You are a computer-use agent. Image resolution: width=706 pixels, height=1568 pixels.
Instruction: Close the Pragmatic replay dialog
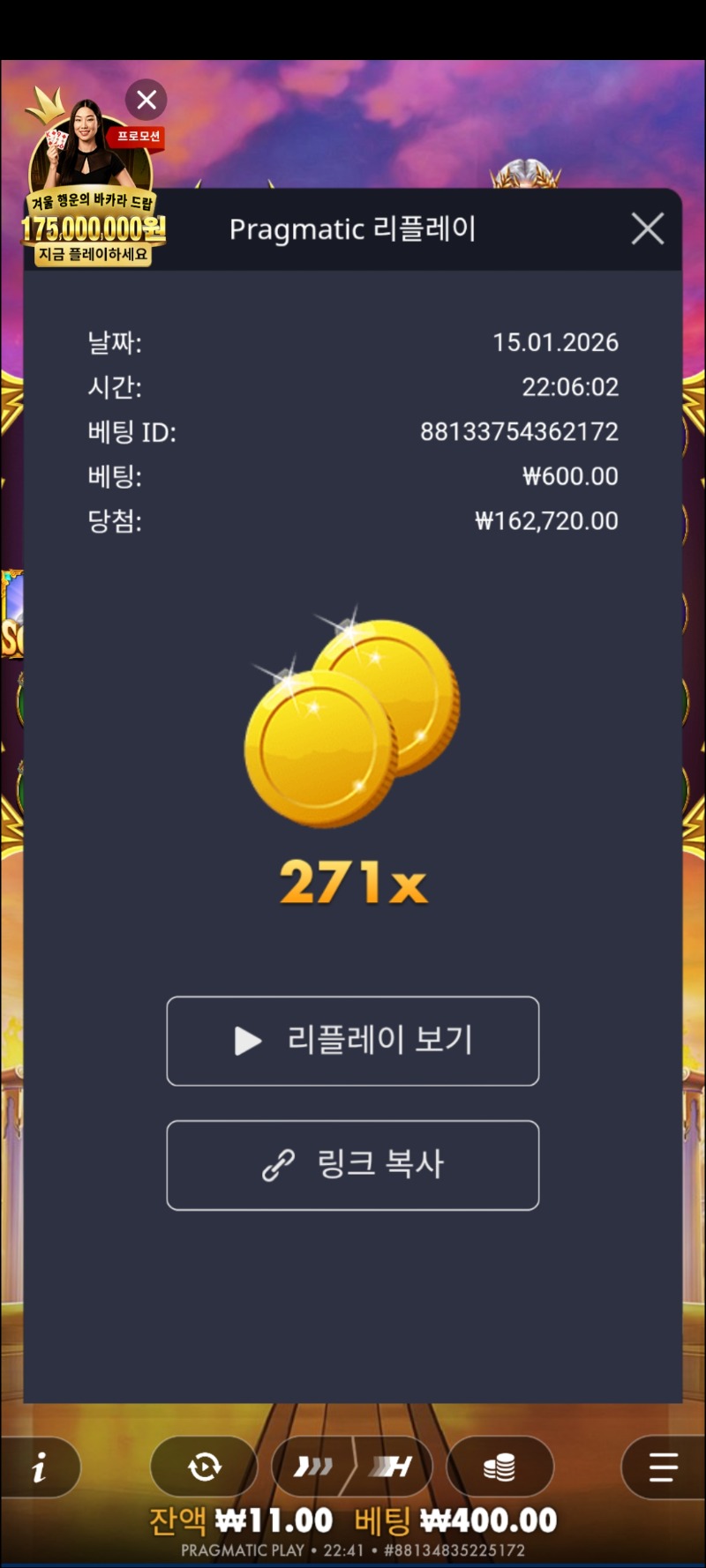648,229
